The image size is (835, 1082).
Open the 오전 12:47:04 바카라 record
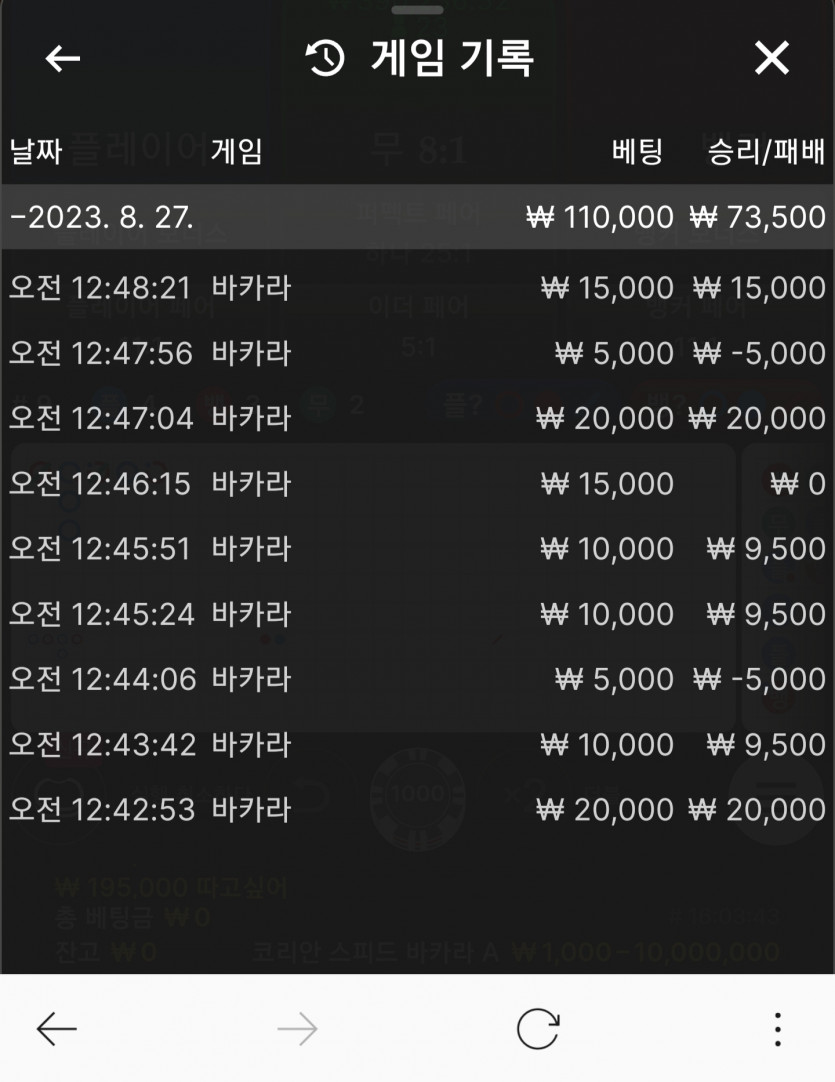coord(418,418)
